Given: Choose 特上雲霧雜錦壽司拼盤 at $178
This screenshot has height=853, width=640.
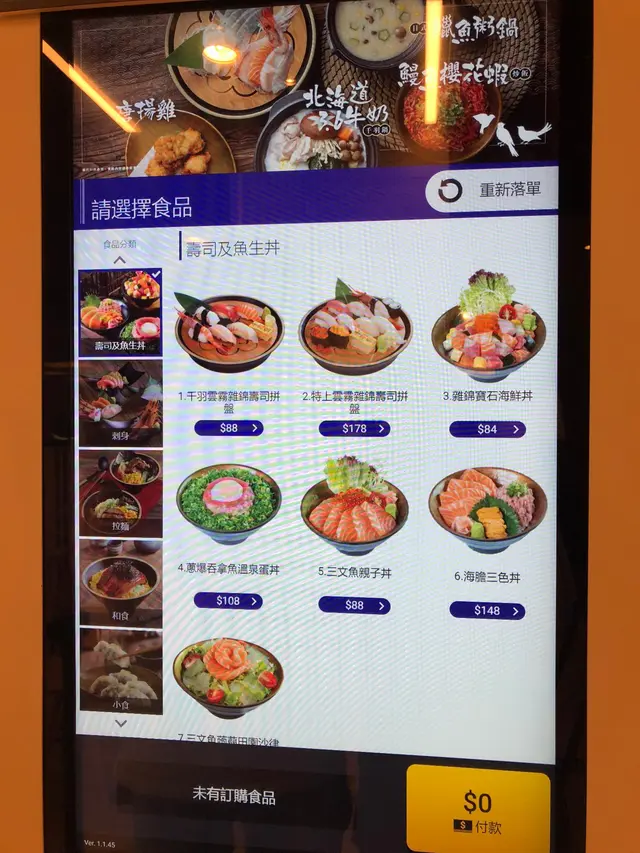Looking at the screenshot, I should point(354,429).
